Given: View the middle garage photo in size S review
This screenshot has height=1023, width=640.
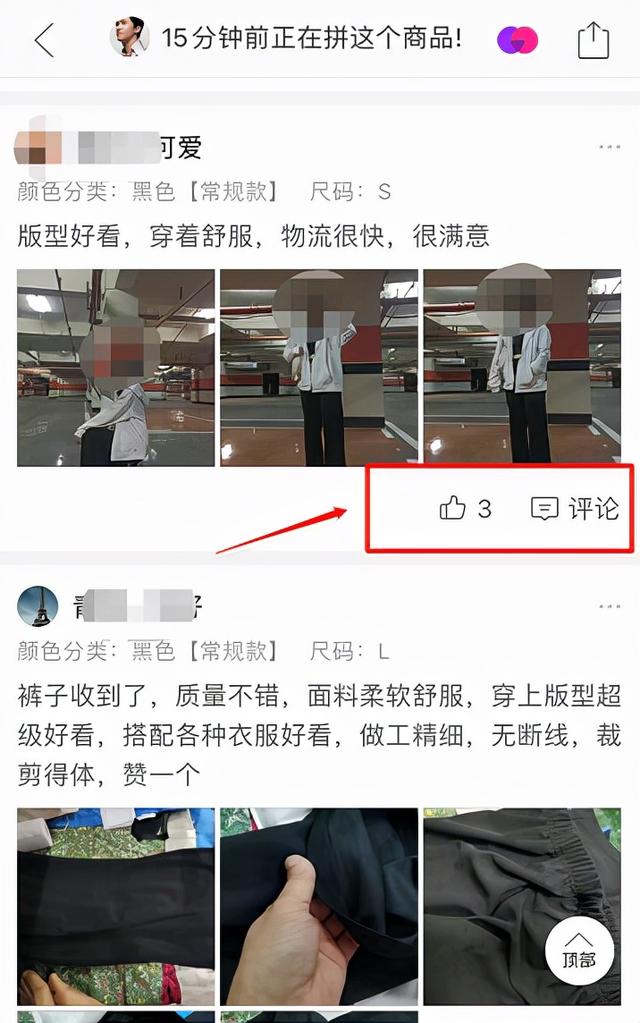Looking at the screenshot, I should pyautogui.click(x=319, y=367).
